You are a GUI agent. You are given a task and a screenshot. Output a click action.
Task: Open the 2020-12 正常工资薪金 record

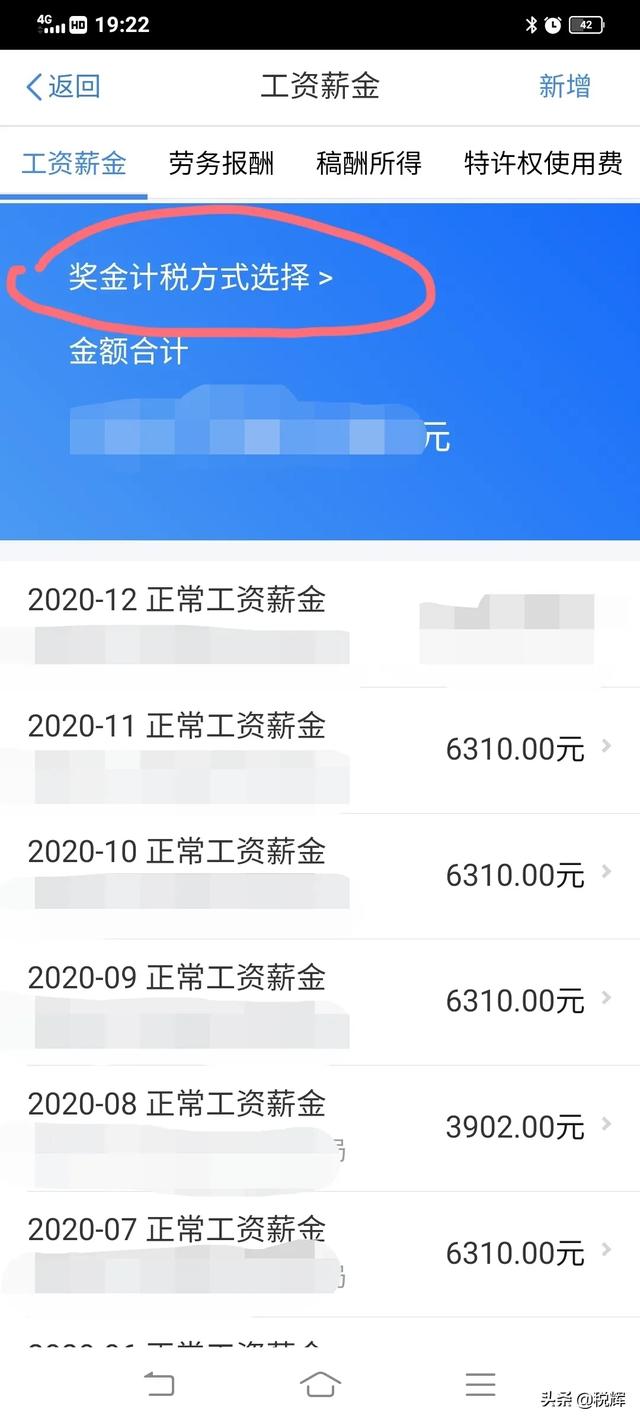320,625
